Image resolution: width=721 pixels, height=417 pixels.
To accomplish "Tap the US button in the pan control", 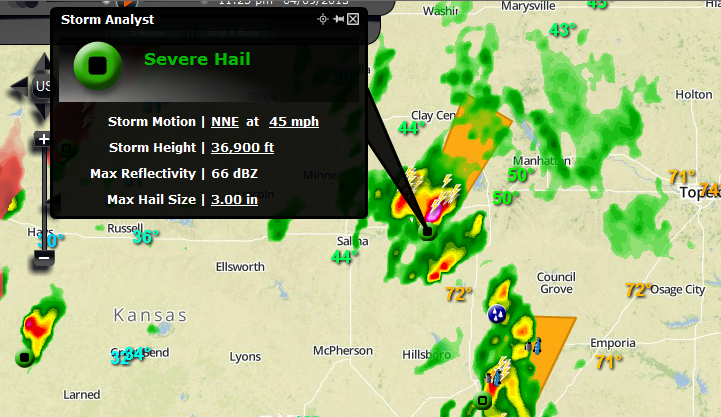I will pyautogui.click(x=43, y=86).
